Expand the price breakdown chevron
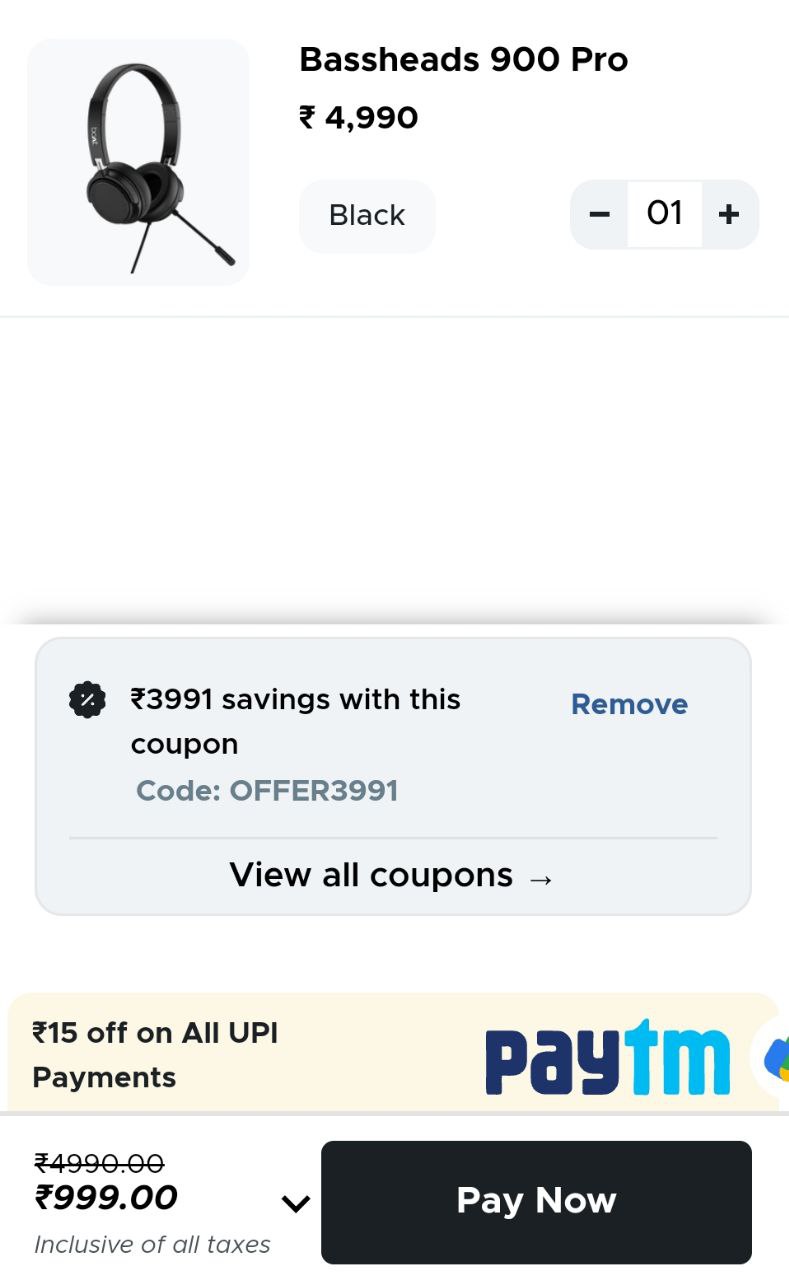This screenshot has height=1280, width=789. 296,1204
